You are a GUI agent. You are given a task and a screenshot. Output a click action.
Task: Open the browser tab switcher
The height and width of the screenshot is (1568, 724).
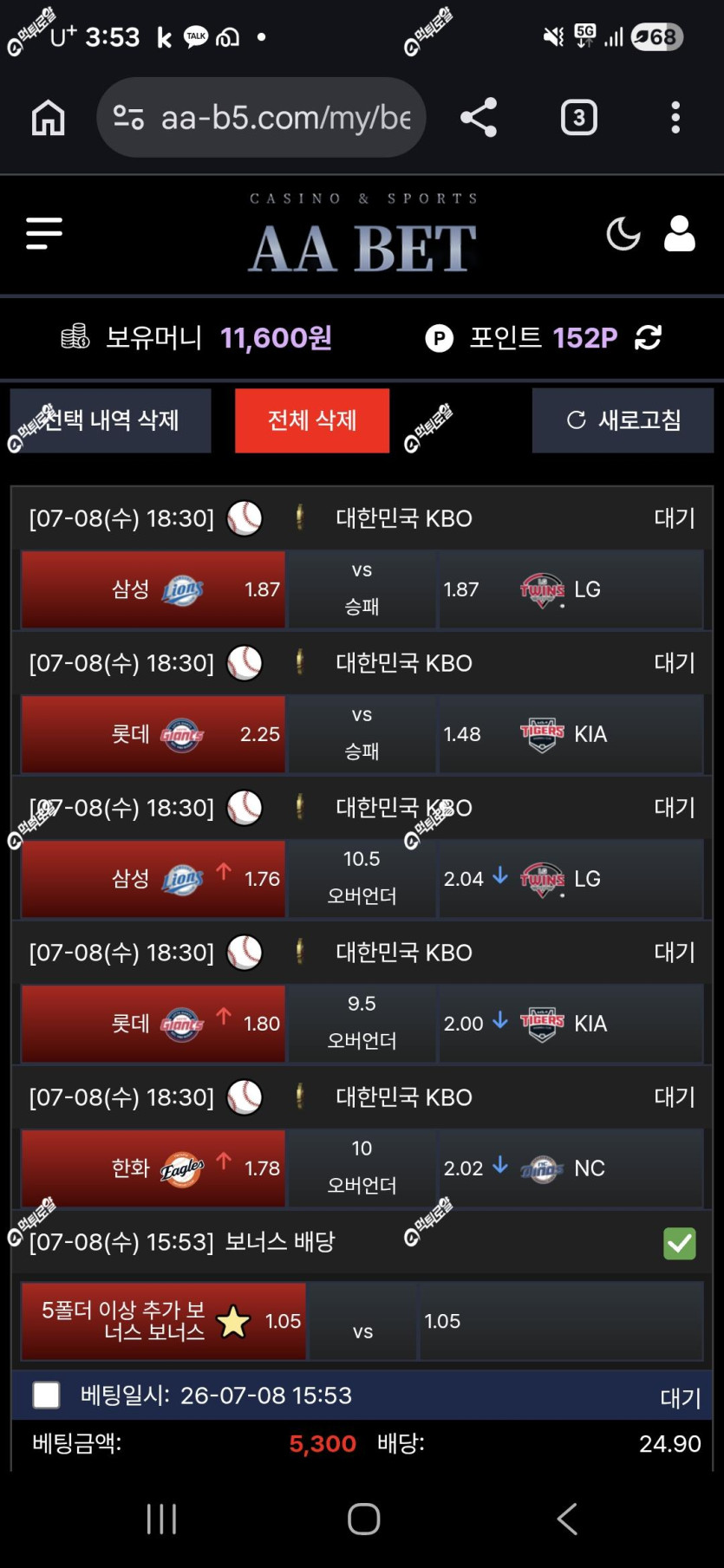point(579,117)
